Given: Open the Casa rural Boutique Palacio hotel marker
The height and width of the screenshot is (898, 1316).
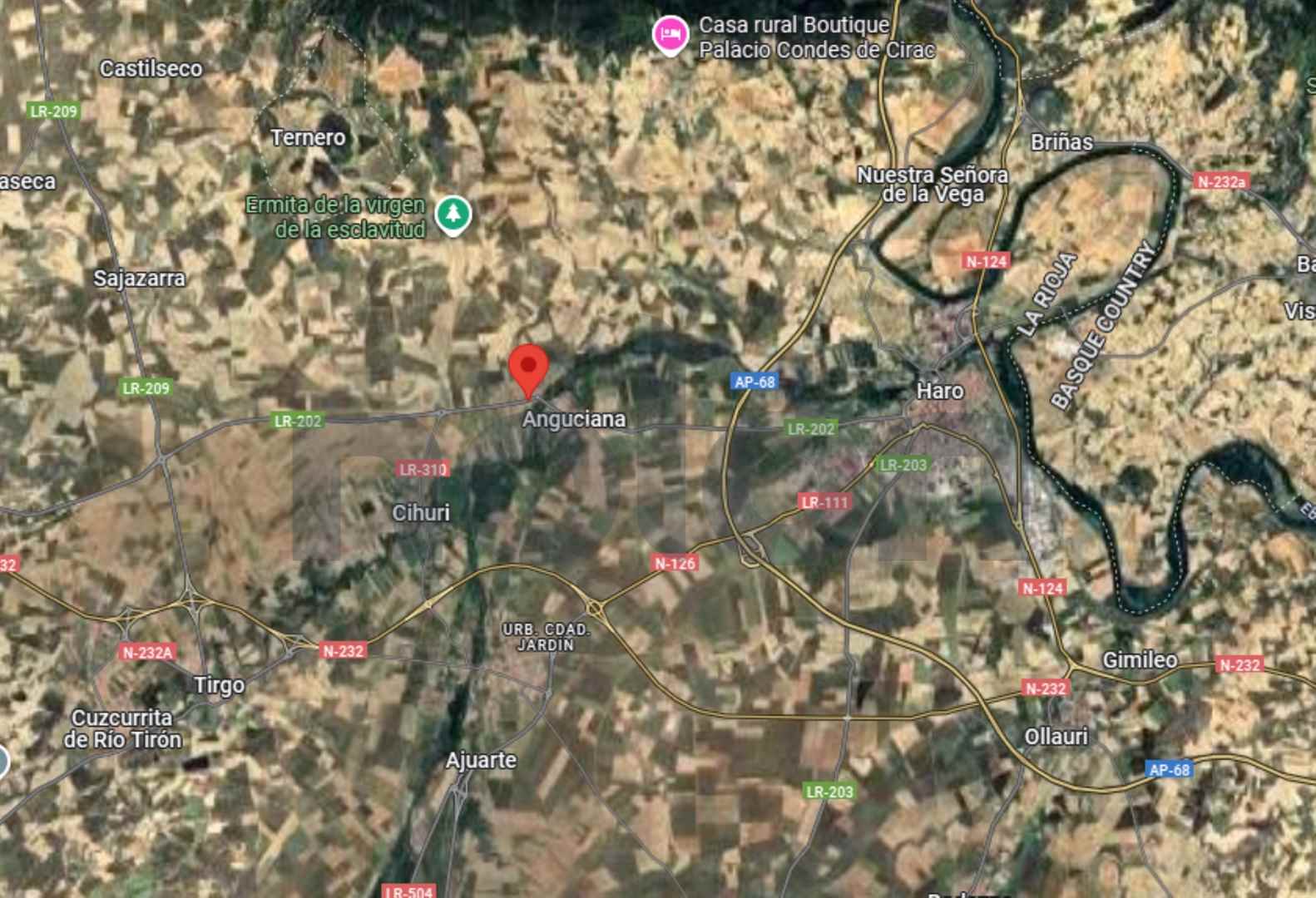Looking at the screenshot, I should 670,35.
